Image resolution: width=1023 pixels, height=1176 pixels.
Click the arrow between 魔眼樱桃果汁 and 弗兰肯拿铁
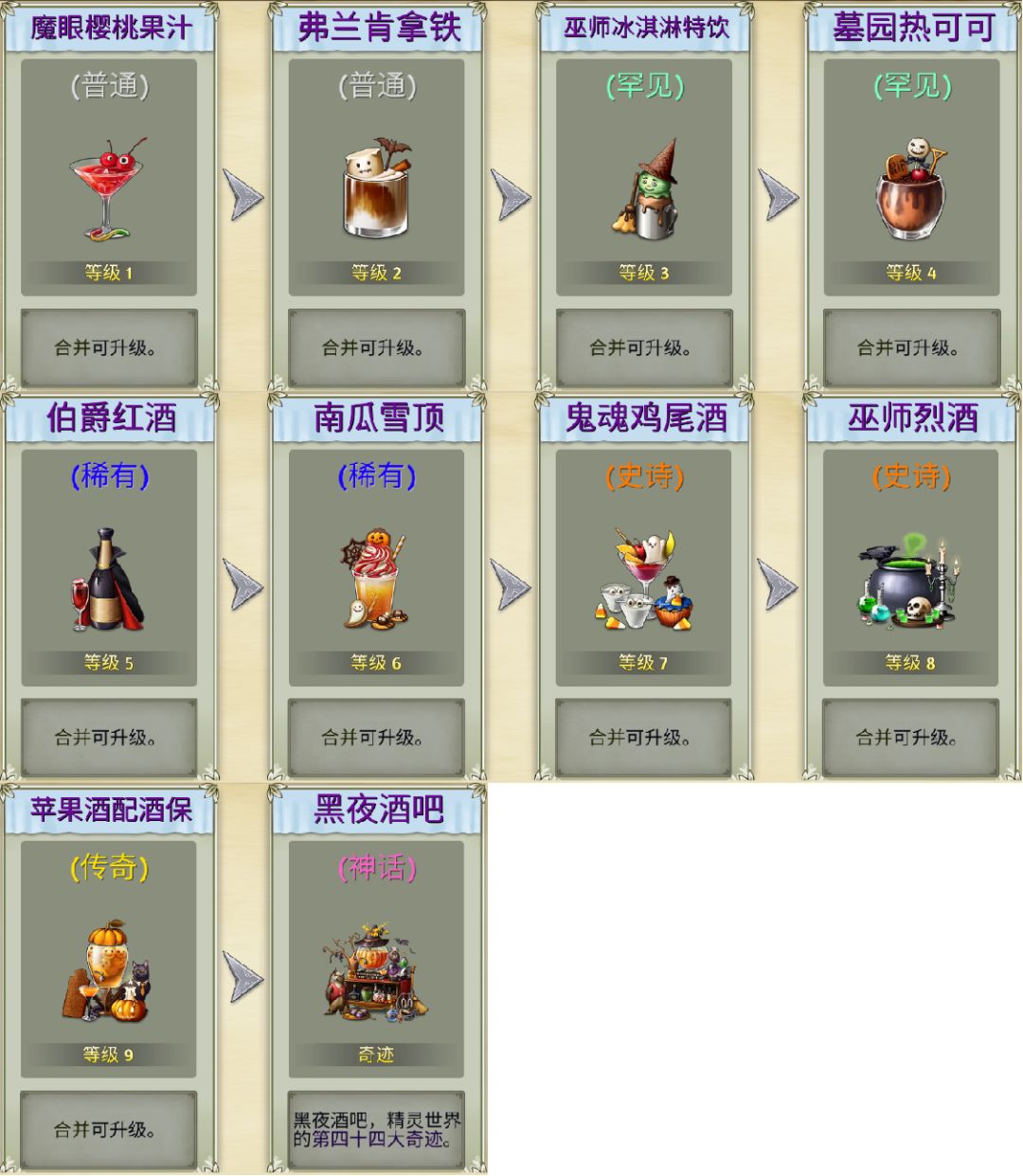241,194
